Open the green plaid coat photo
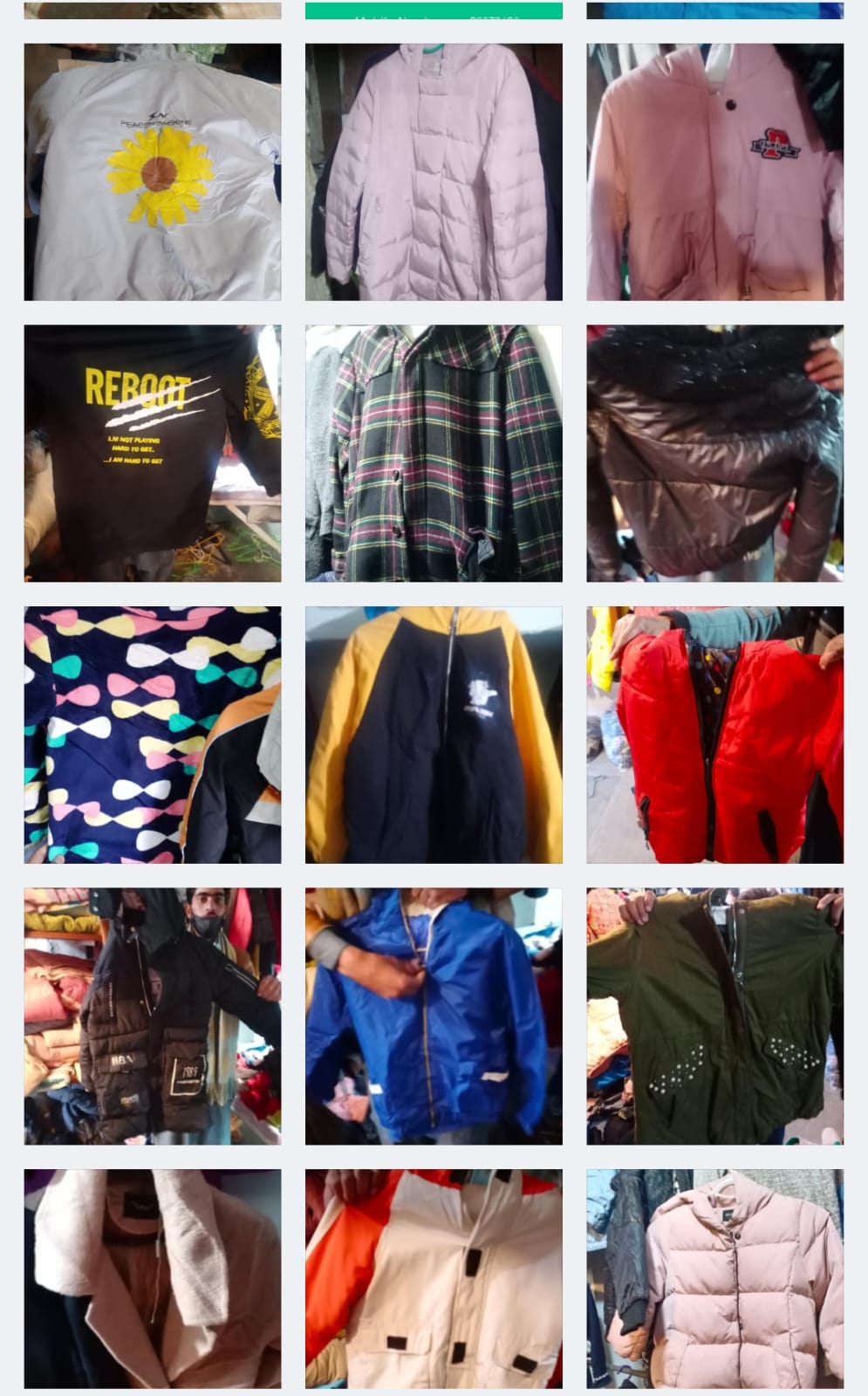Viewport: 868px width, 1396px height. pyautogui.click(x=434, y=454)
